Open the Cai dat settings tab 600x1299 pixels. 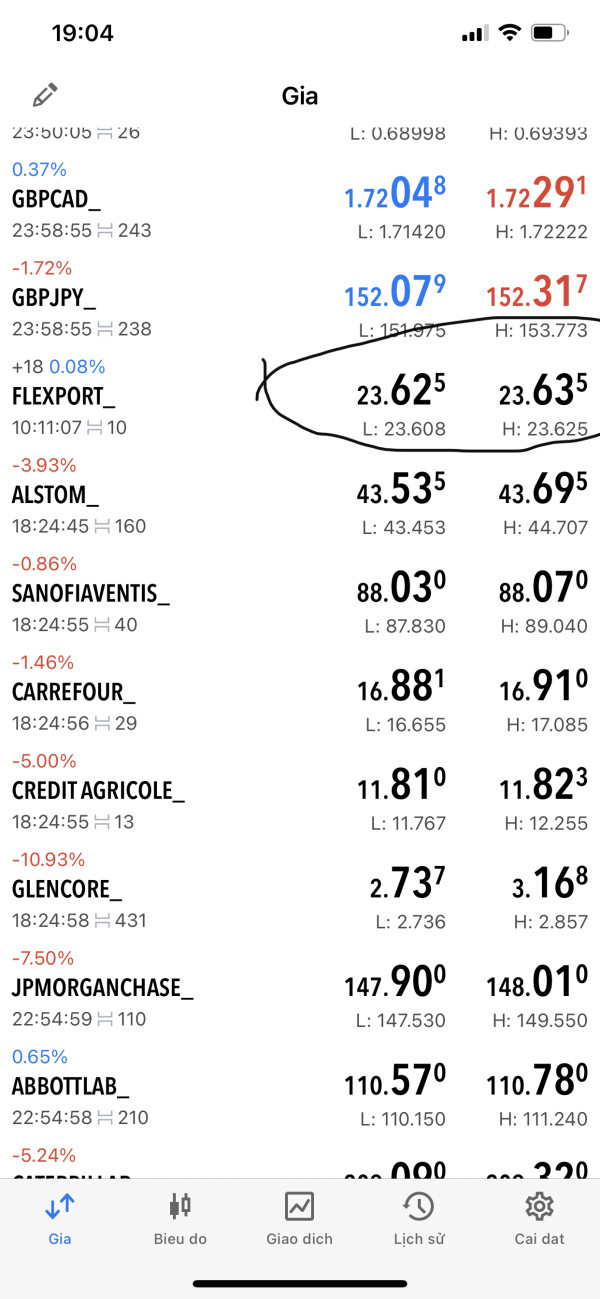[540, 1218]
